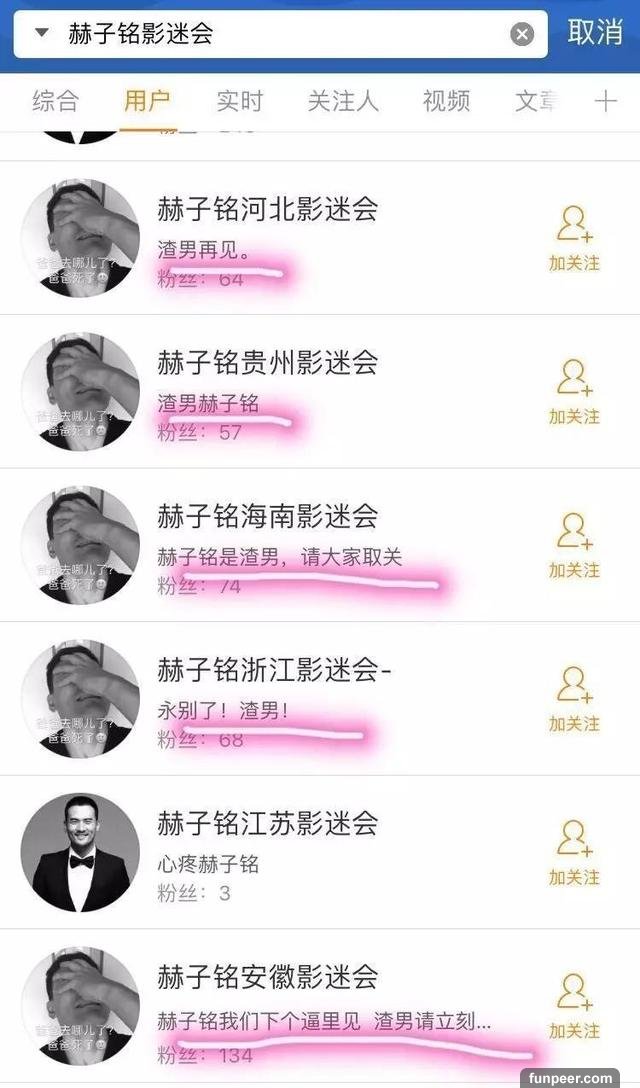Open 赫子铭贵州影迷会 user profile
The height and width of the screenshot is (1088, 640).
coord(267,362)
